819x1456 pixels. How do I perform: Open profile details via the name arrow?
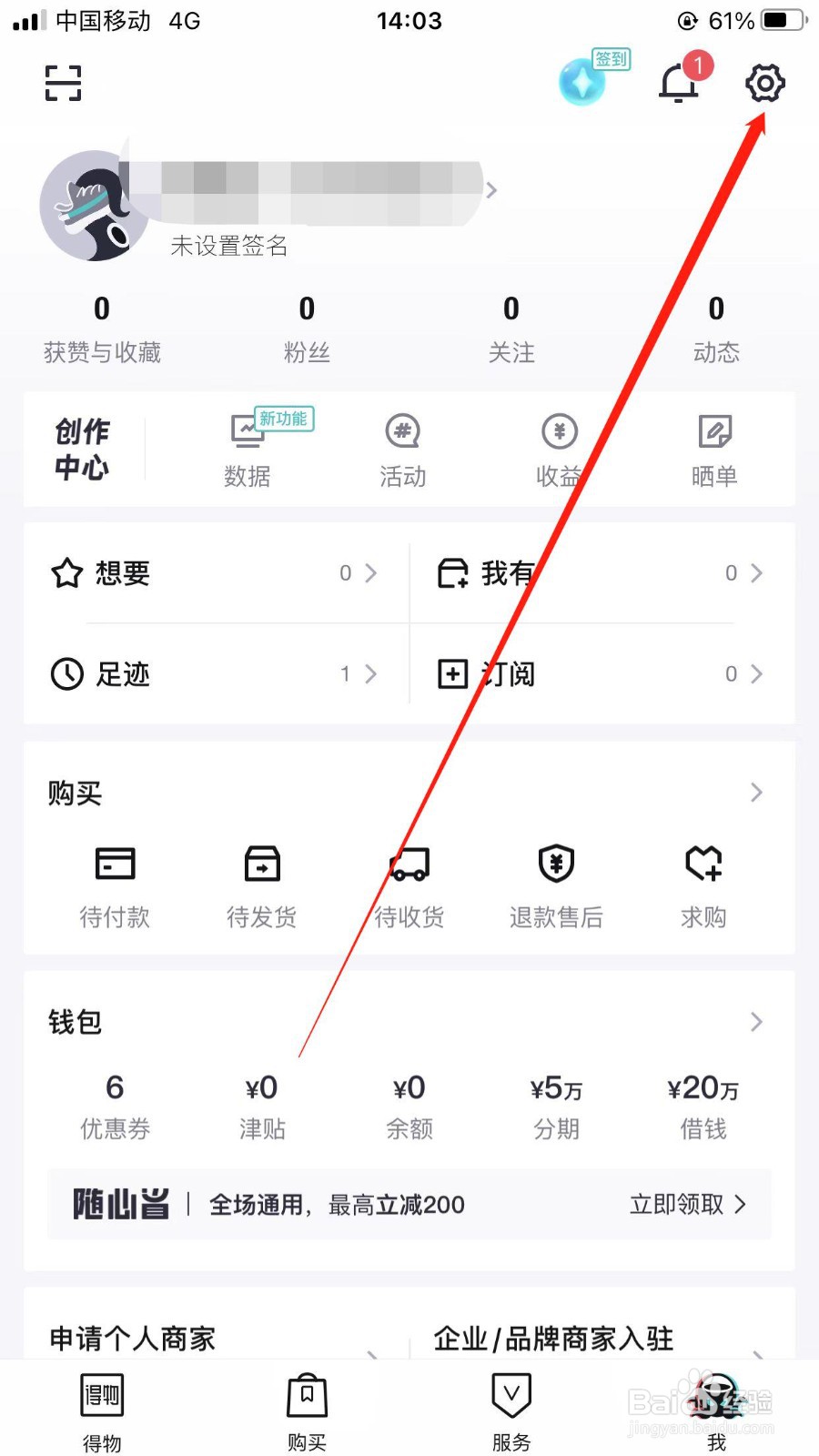pos(492,190)
